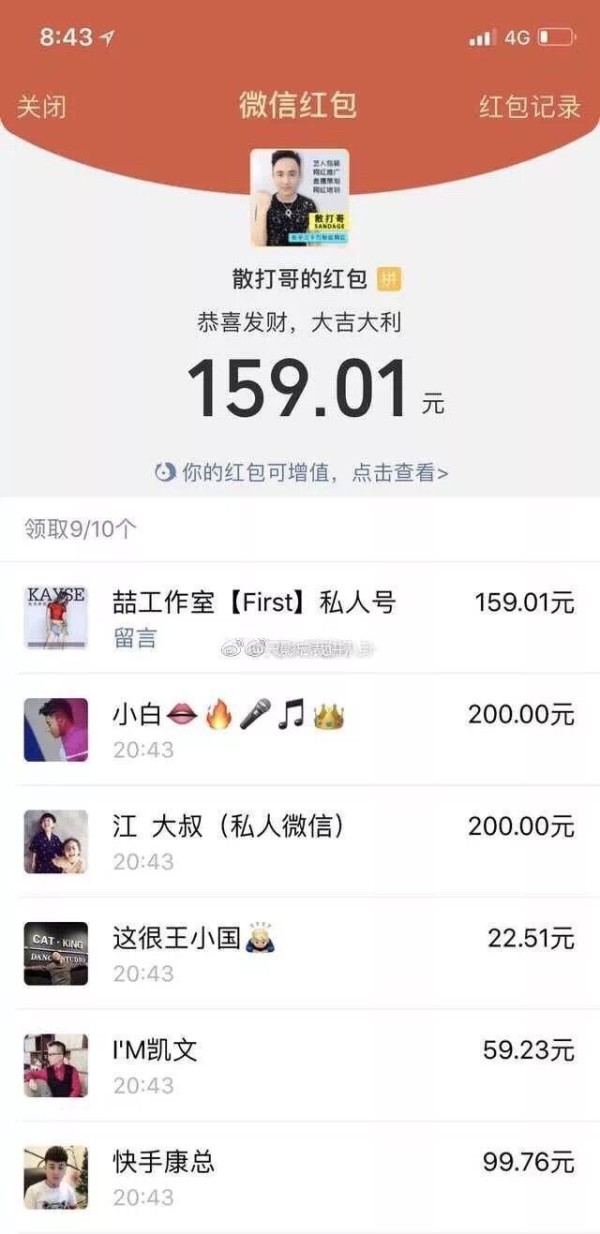Open 红包记录 red packet history
600x1234 pixels.
point(529,107)
